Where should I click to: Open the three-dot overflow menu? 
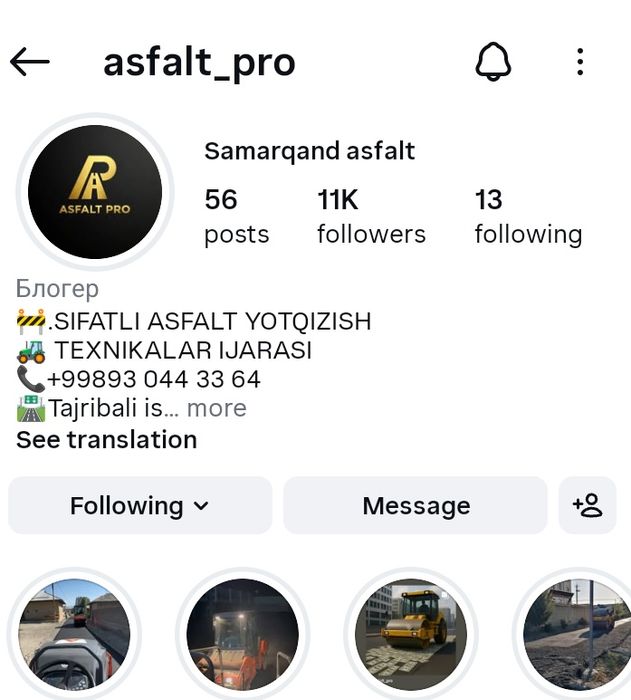click(x=580, y=62)
